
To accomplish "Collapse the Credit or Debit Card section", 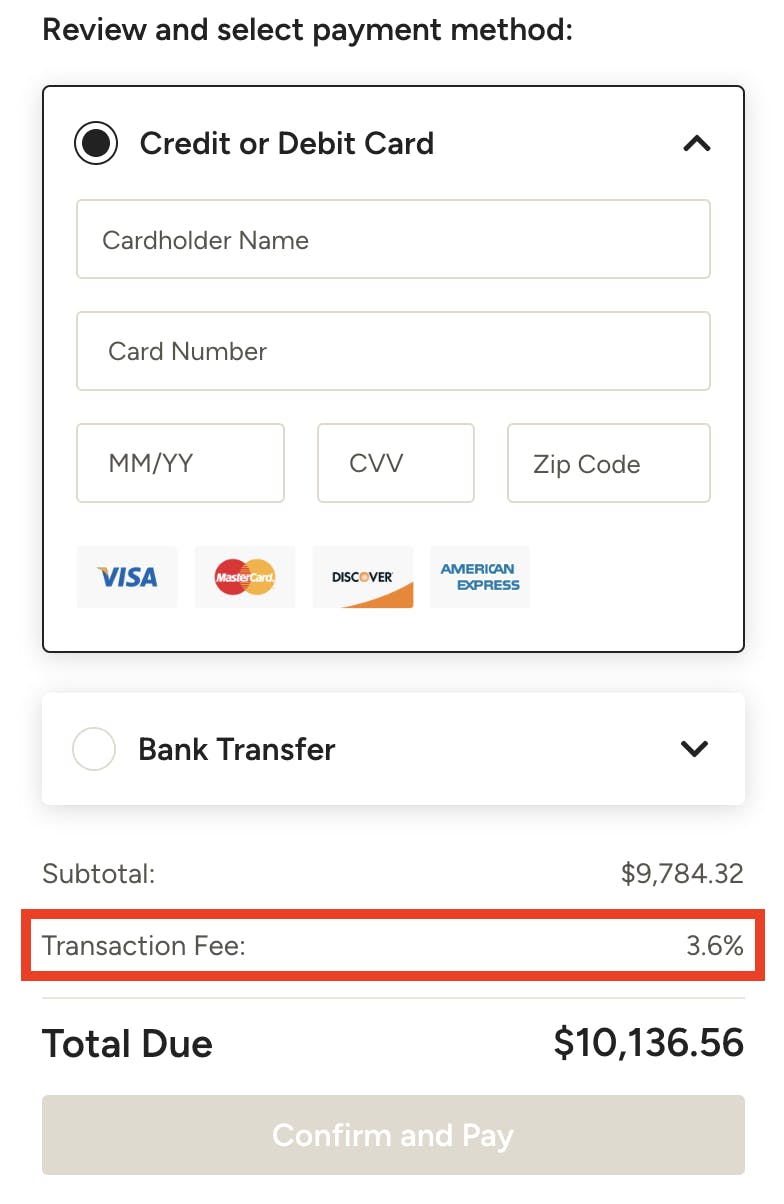I will (696, 144).
